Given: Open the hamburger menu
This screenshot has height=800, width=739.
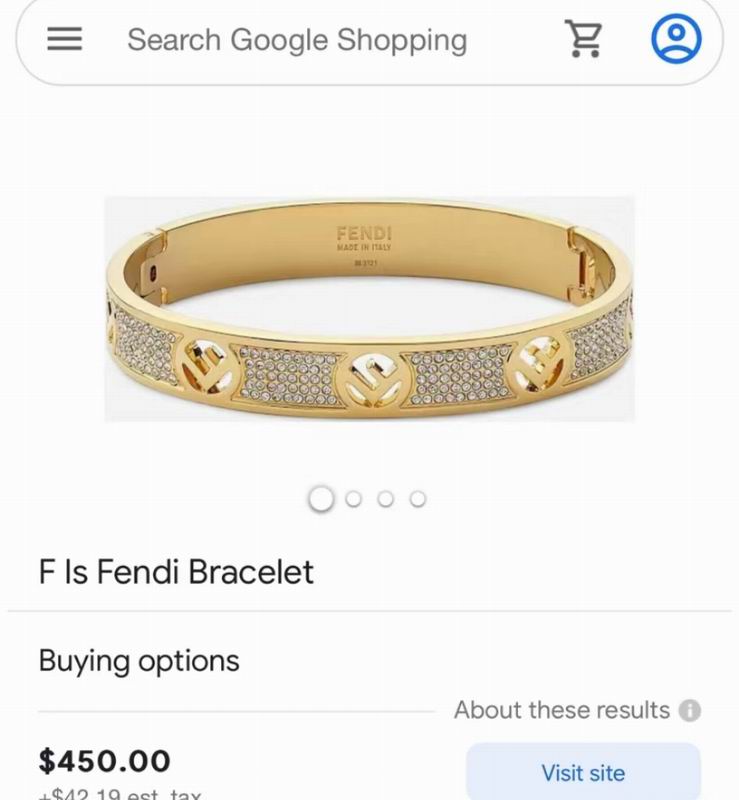Looking at the screenshot, I should coord(65,39).
